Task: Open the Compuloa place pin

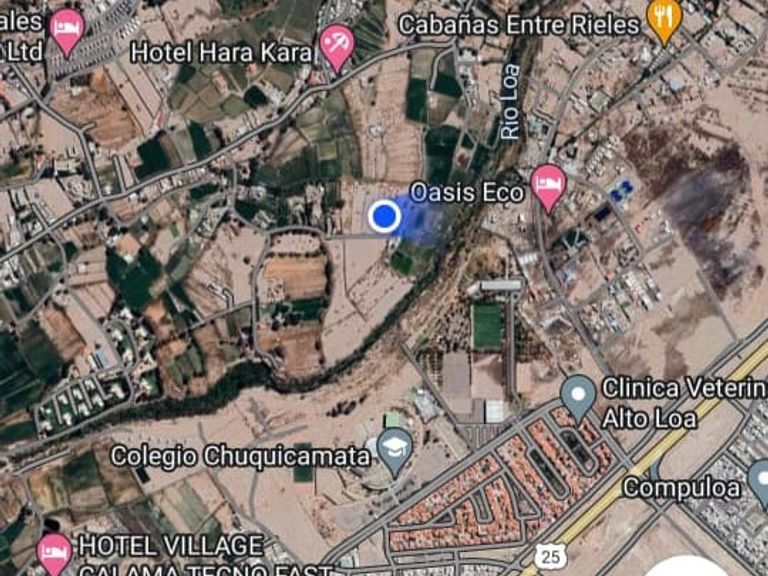Action: [x=760, y=485]
